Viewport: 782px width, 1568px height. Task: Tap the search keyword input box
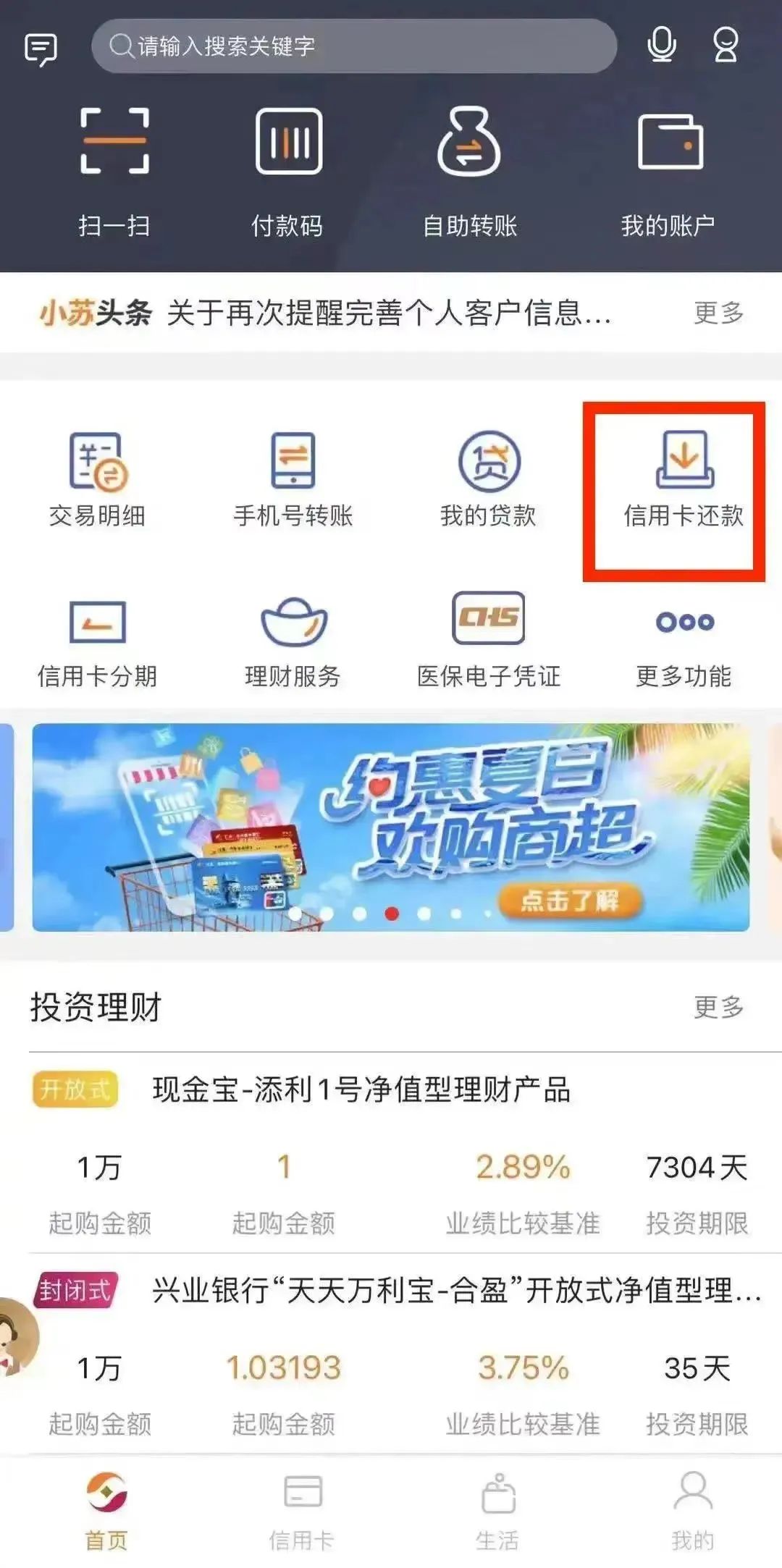(x=353, y=46)
